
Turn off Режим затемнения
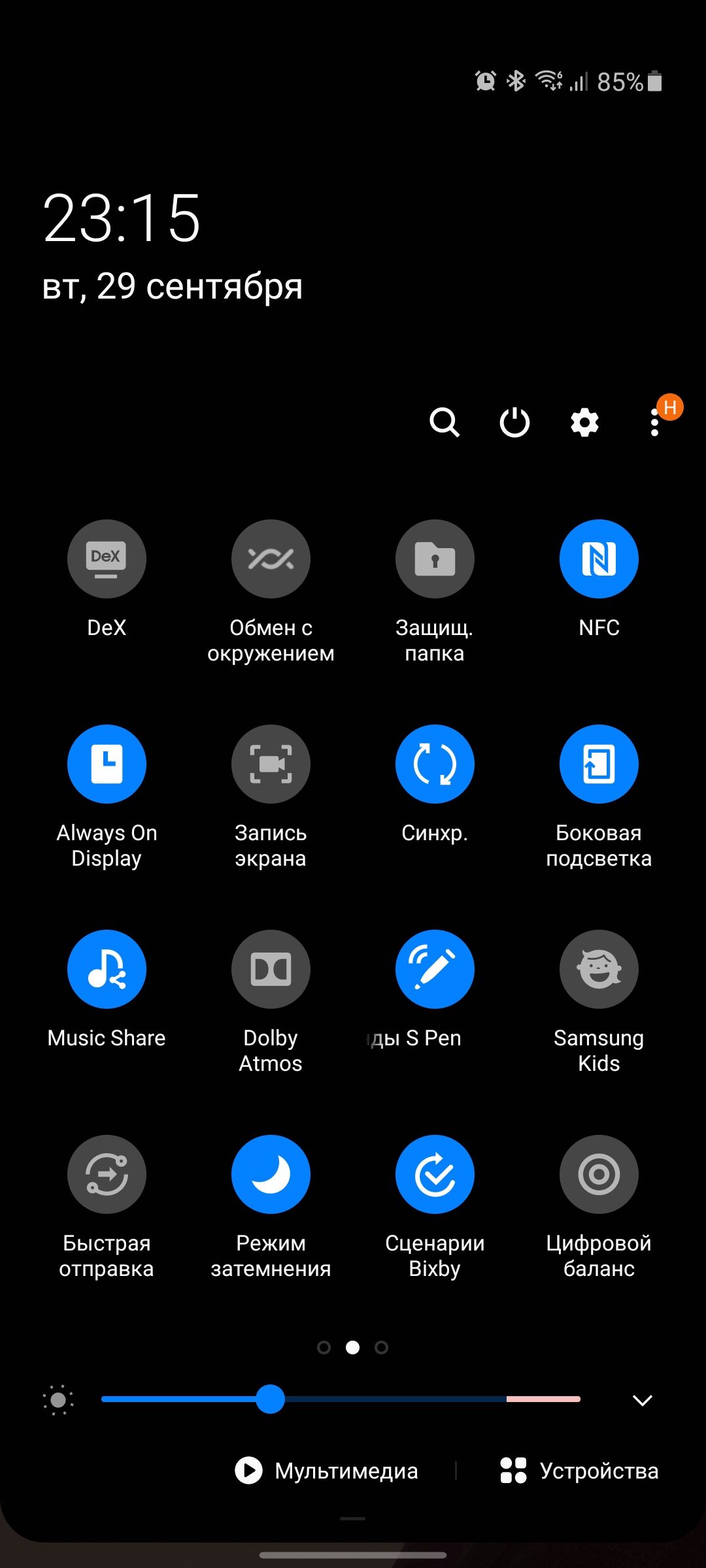(271, 1174)
